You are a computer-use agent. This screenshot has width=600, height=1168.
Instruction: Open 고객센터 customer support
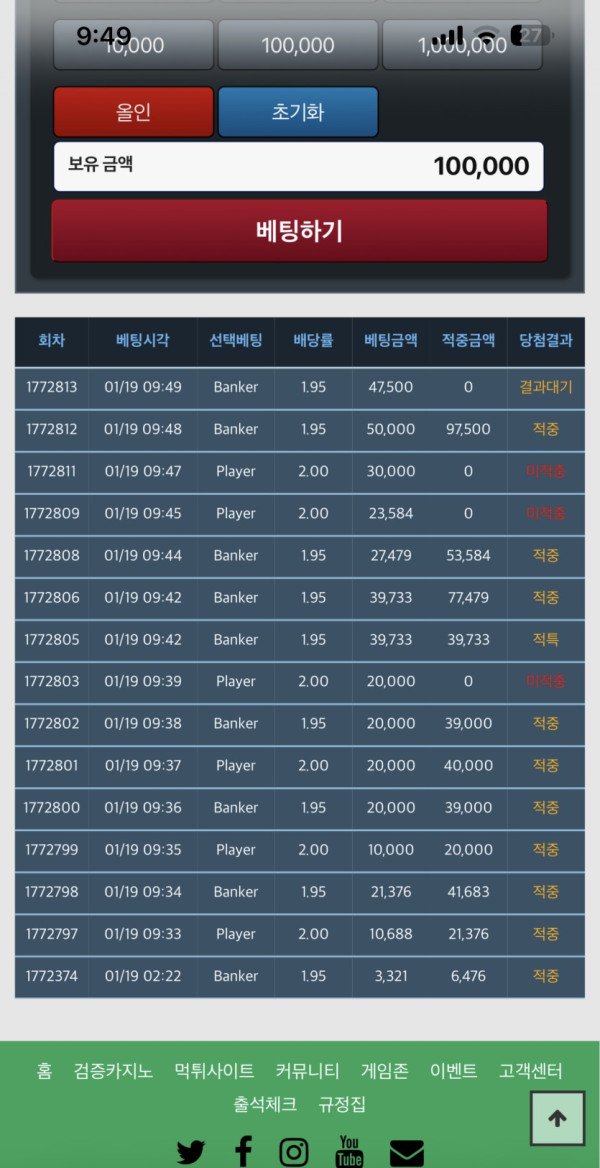(x=531, y=1071)
